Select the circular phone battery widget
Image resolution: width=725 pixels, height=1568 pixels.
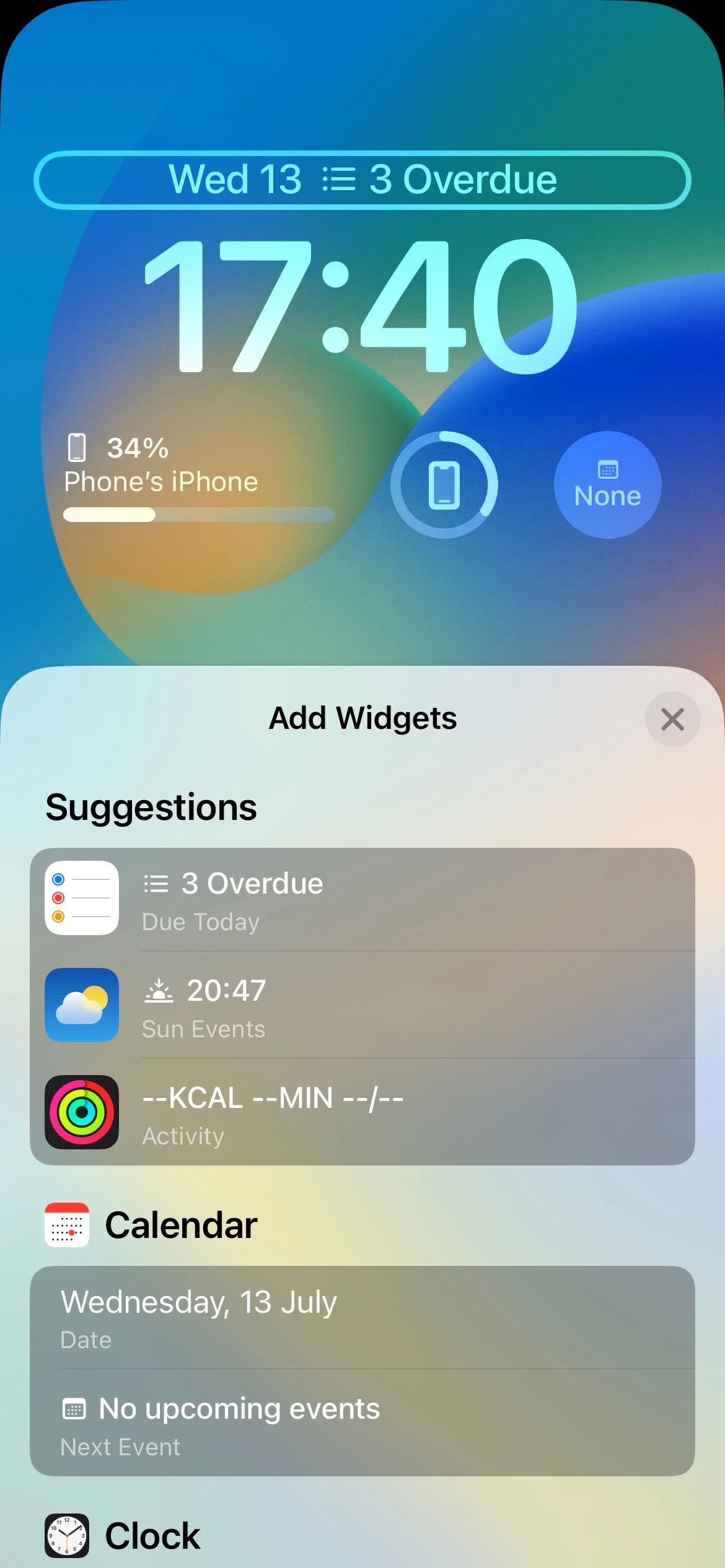(x=444, y=485)
